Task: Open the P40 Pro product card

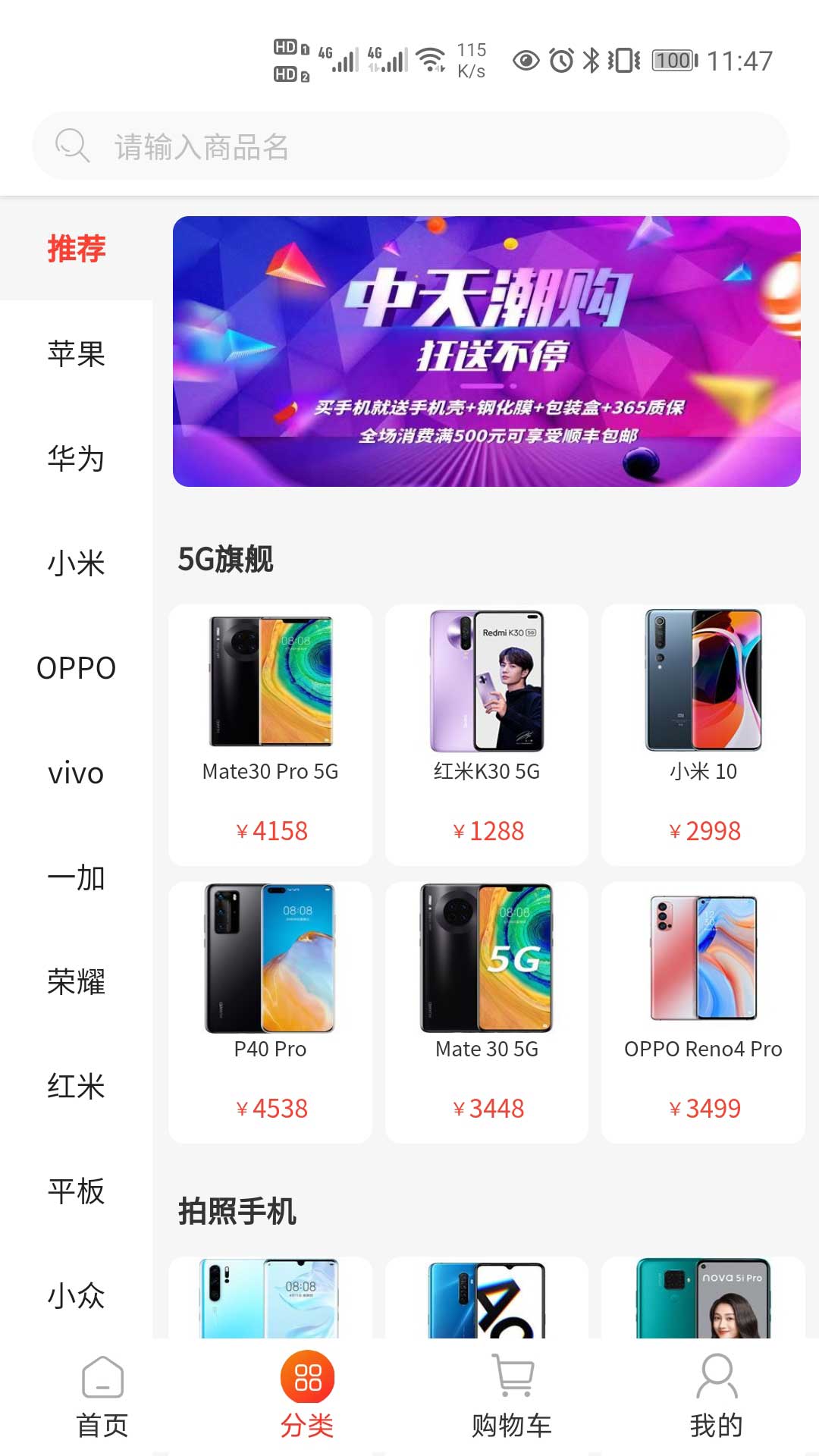Action: pyautogui.click(x=270, y=1012)
